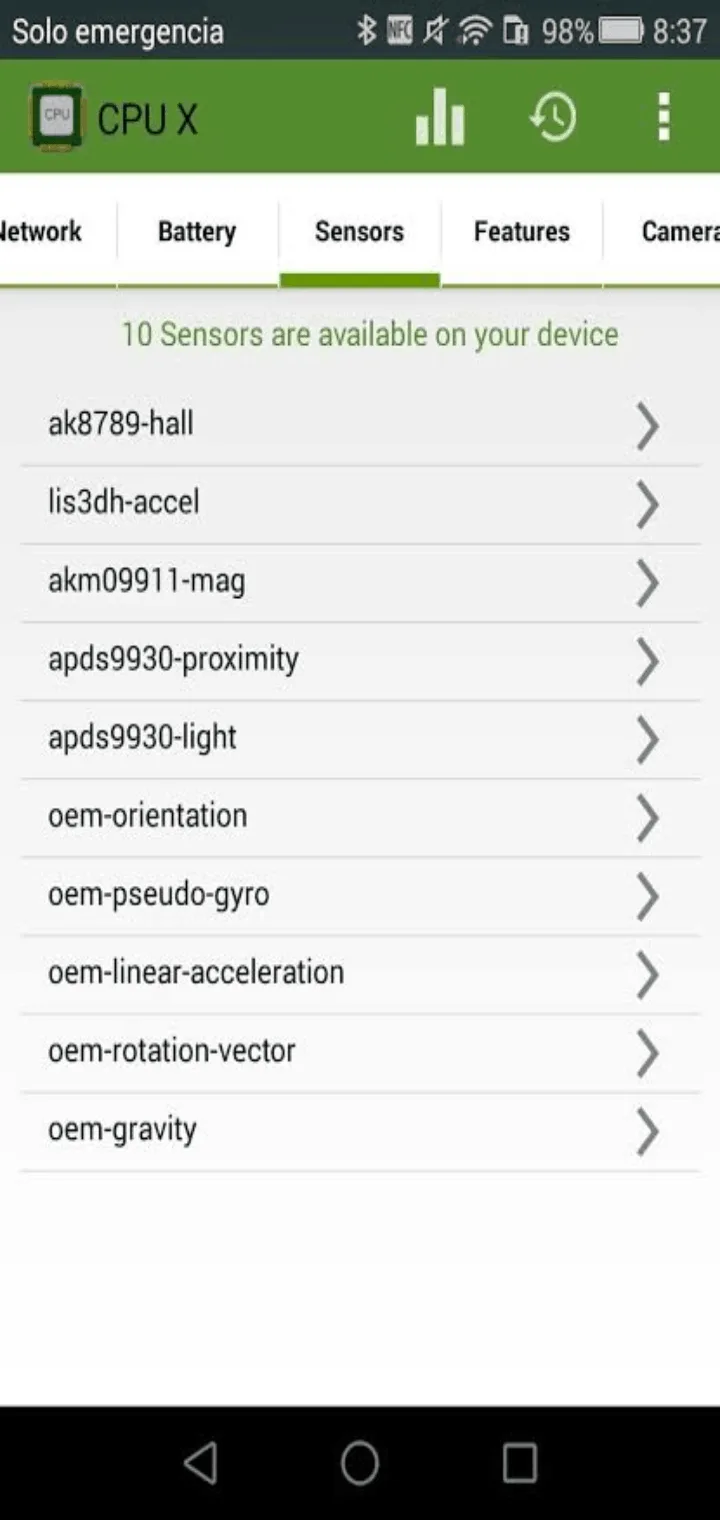View the akm09911-mag sensor
720x1520 pixels.
[360, 582]
